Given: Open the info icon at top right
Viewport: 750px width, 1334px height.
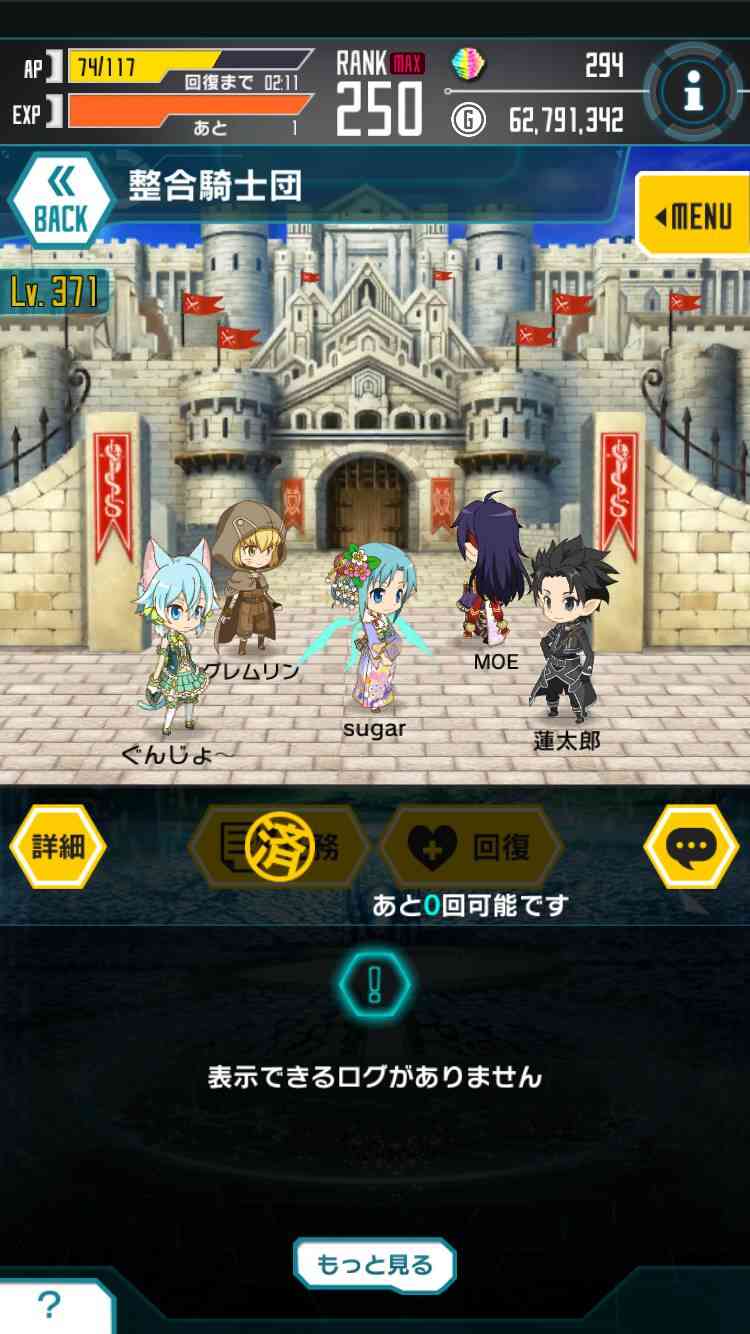Looking at the screenshot, I should [x=694, y=92].
